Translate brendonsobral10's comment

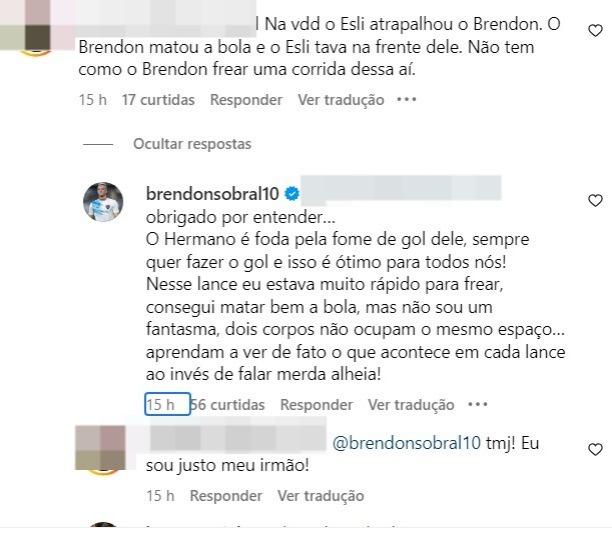tap(411, 405)
